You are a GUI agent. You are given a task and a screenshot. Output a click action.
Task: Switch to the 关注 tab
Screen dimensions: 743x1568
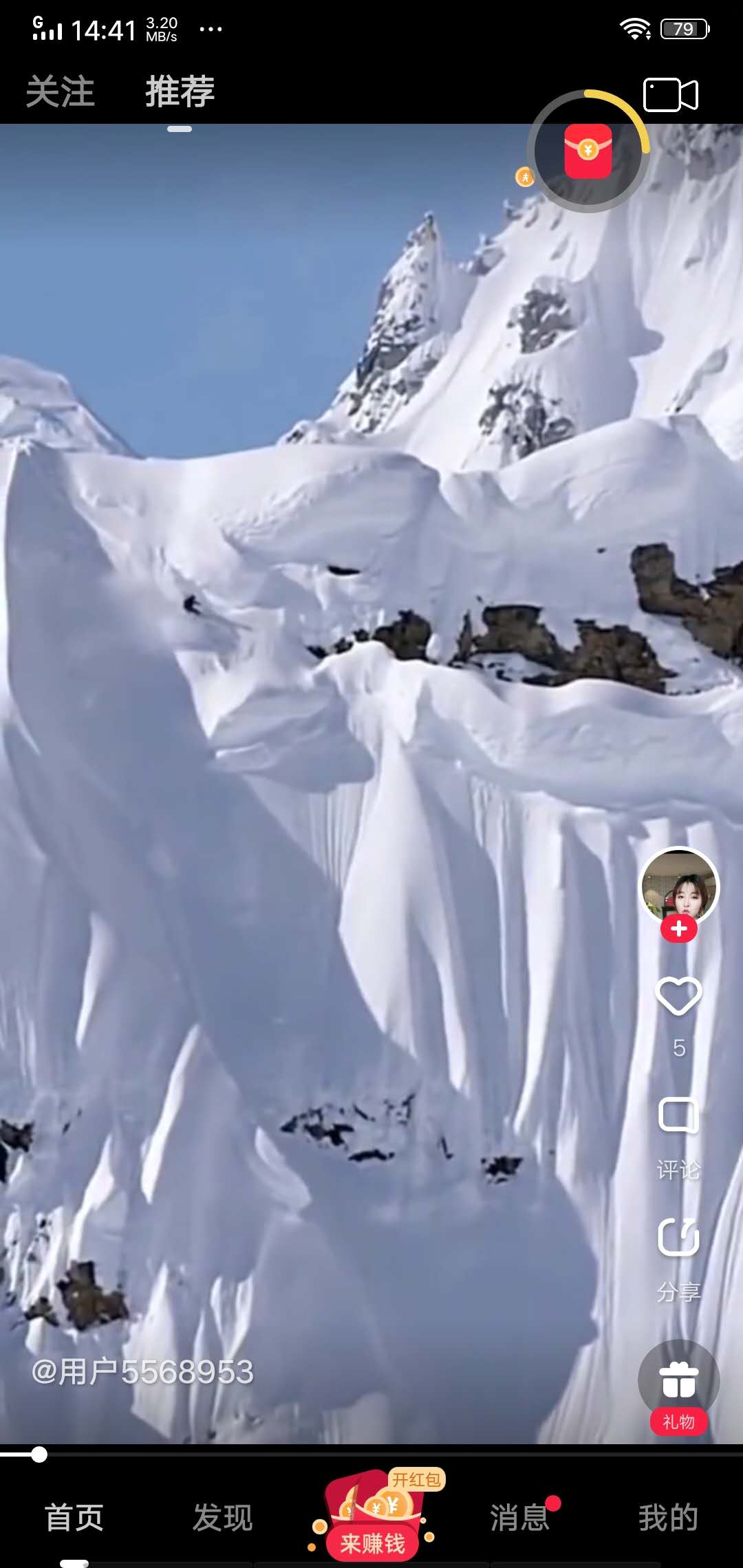pyautogui.click(x=60, y=92)
